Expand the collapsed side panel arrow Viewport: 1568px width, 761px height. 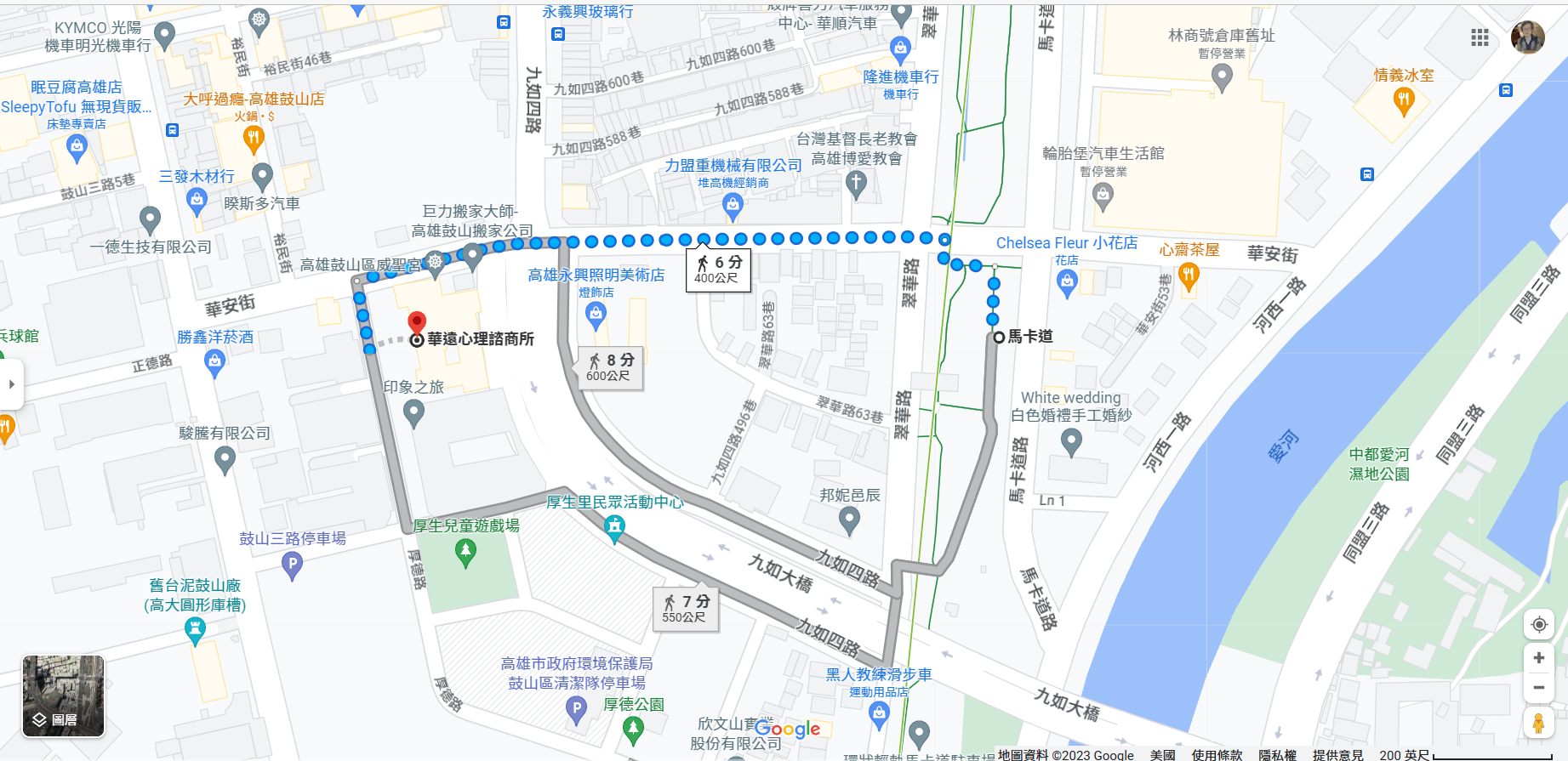point(11,384)
